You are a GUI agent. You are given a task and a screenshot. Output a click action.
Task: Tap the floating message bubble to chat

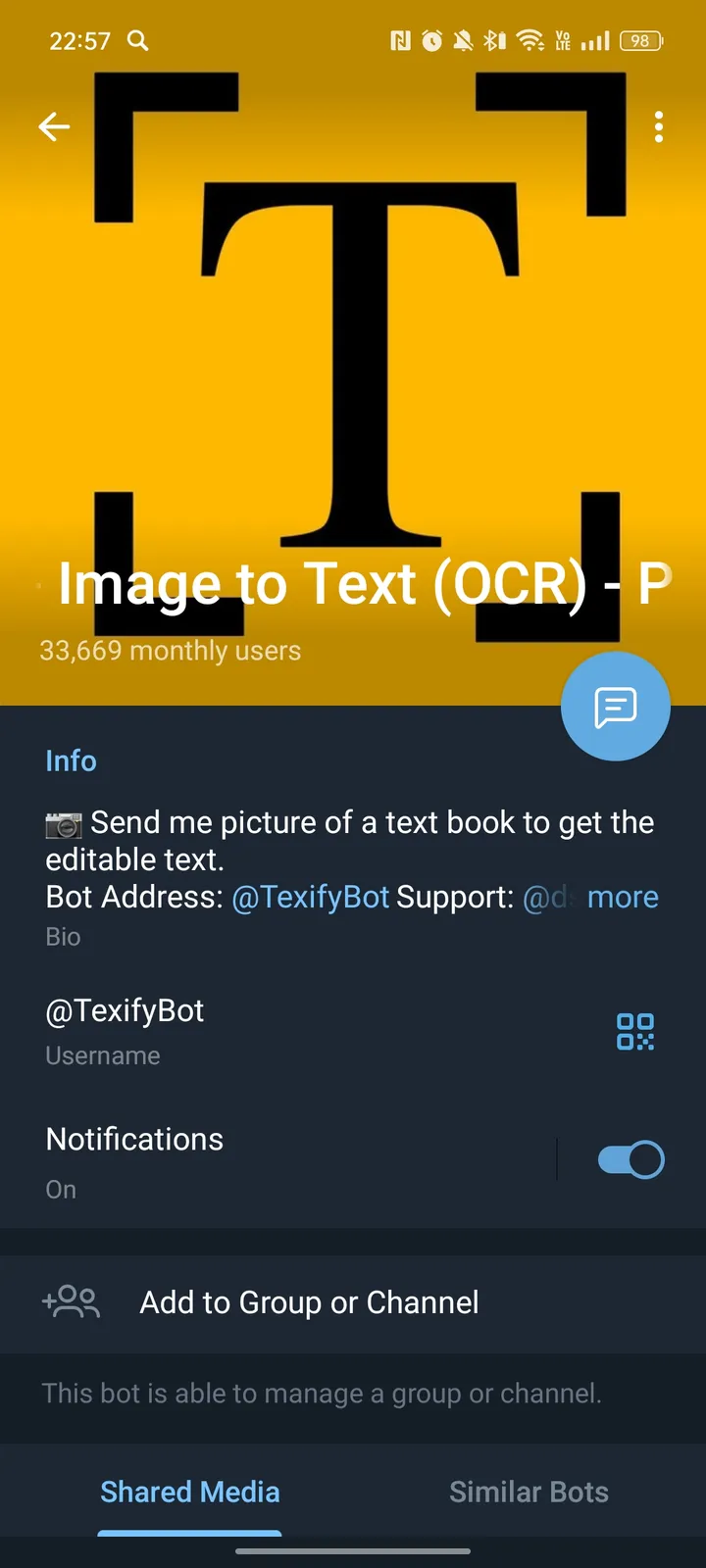pos(616,707)
